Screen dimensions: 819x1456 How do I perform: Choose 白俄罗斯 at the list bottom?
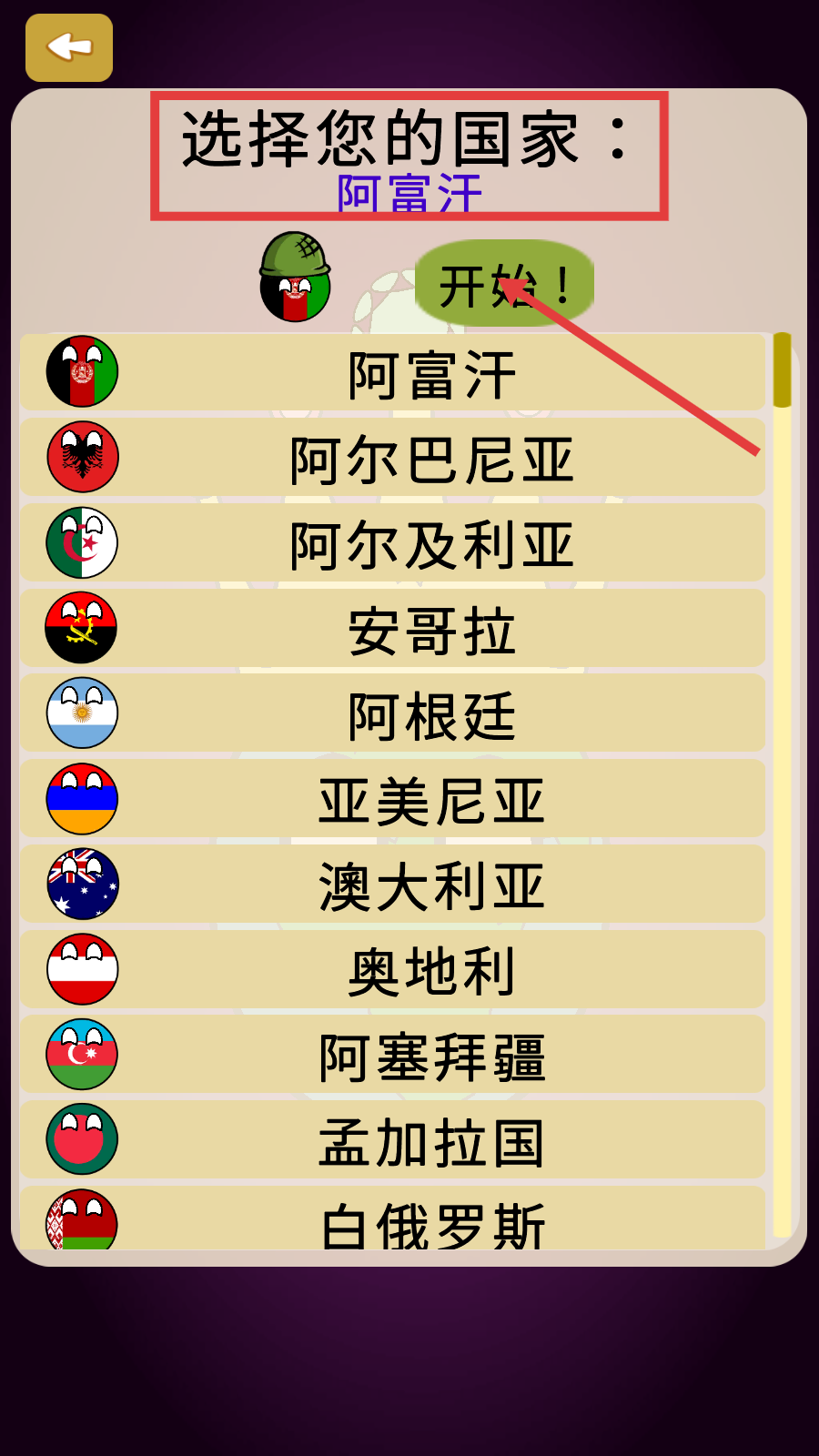click(x=393, y=1221)
